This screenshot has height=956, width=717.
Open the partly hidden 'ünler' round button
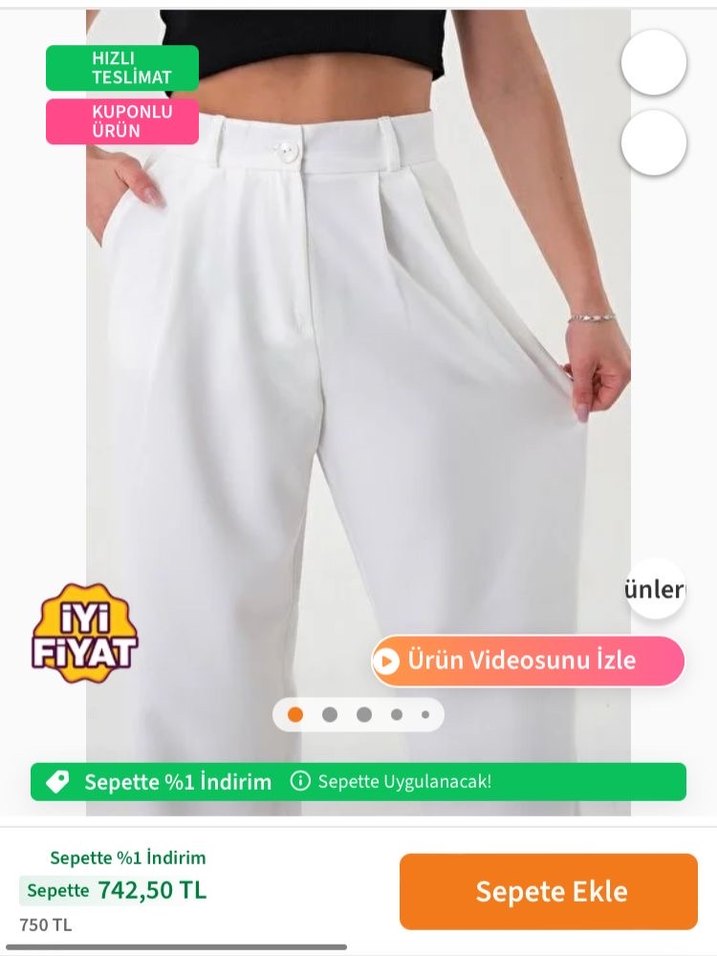655,589
